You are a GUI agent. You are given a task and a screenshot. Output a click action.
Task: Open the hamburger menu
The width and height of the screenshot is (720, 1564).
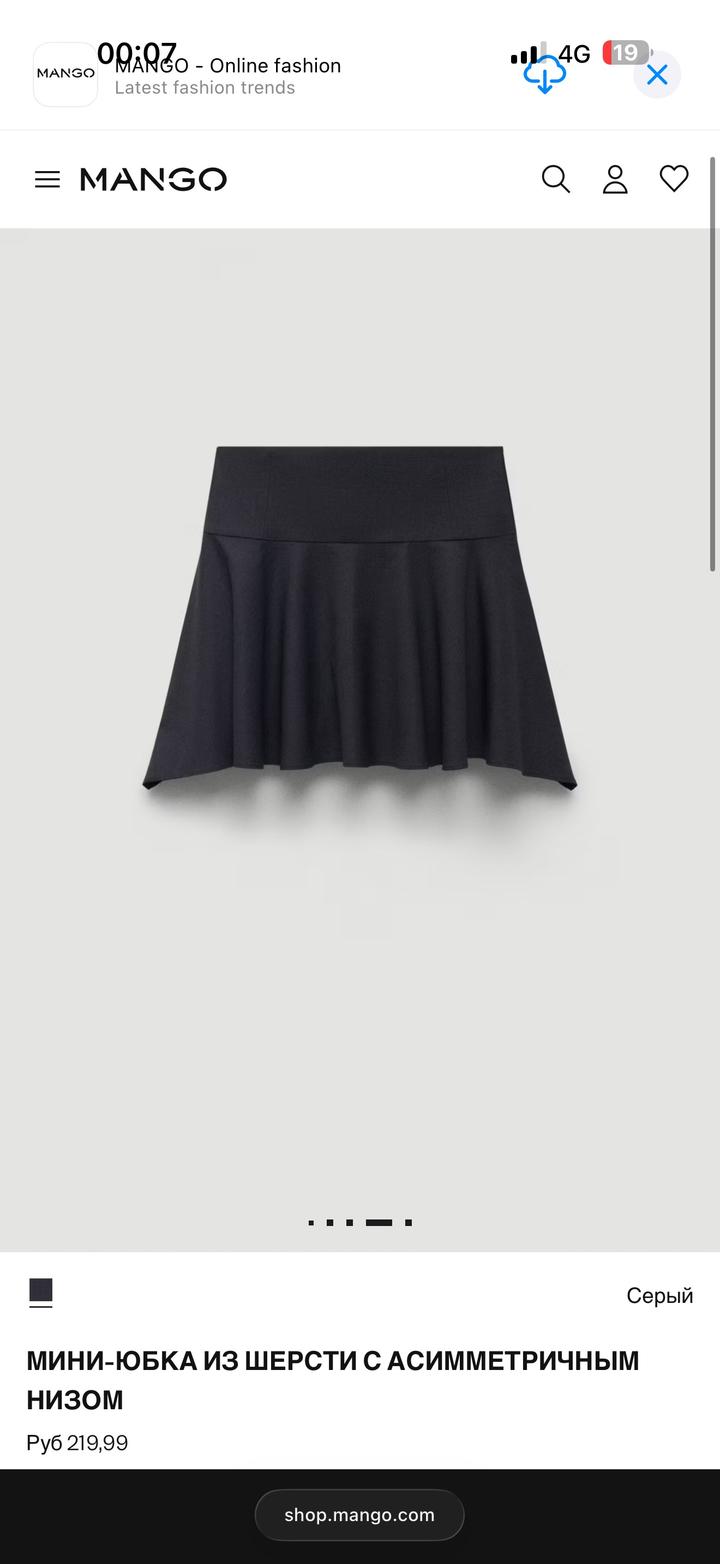pos(47,179)
